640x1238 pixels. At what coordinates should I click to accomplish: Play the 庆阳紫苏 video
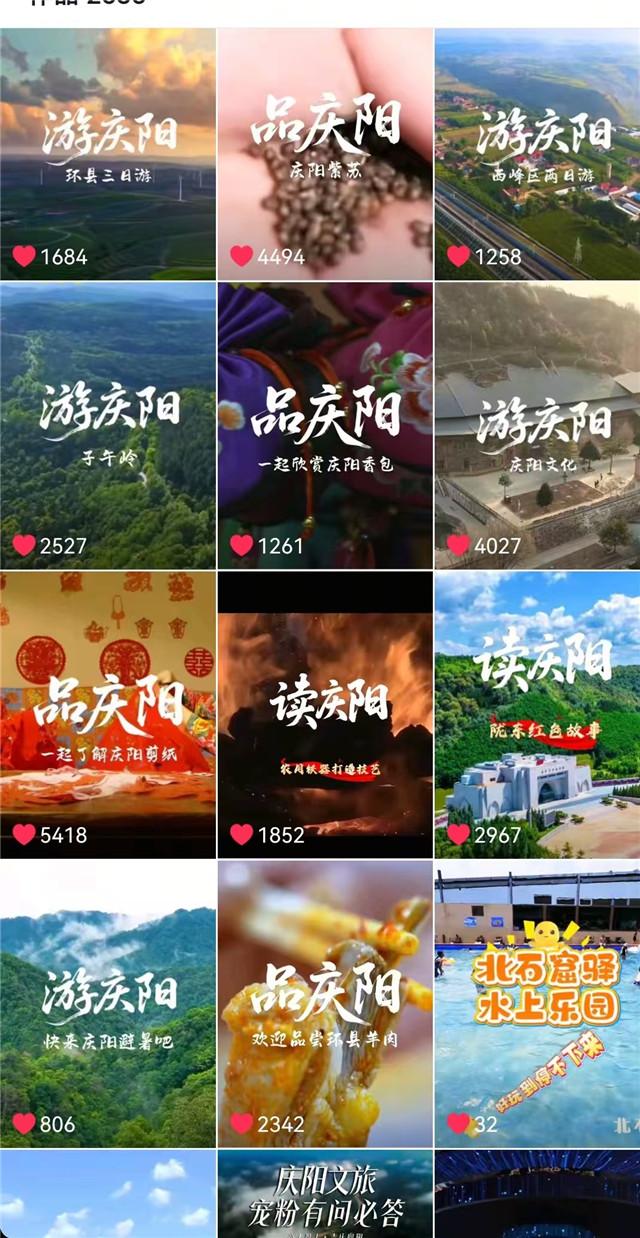click(325, 155)
